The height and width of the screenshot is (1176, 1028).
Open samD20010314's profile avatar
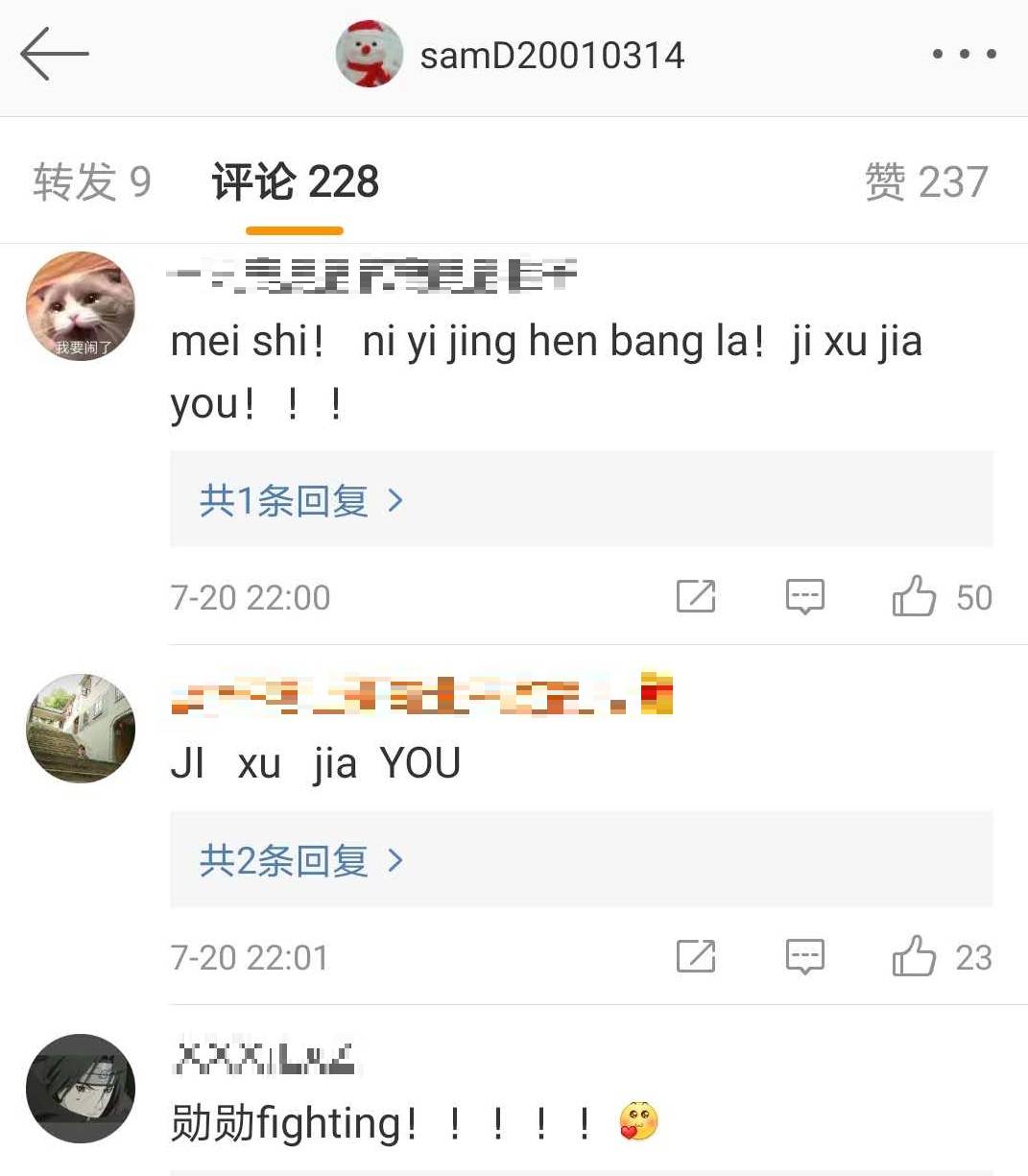[369, 54]
